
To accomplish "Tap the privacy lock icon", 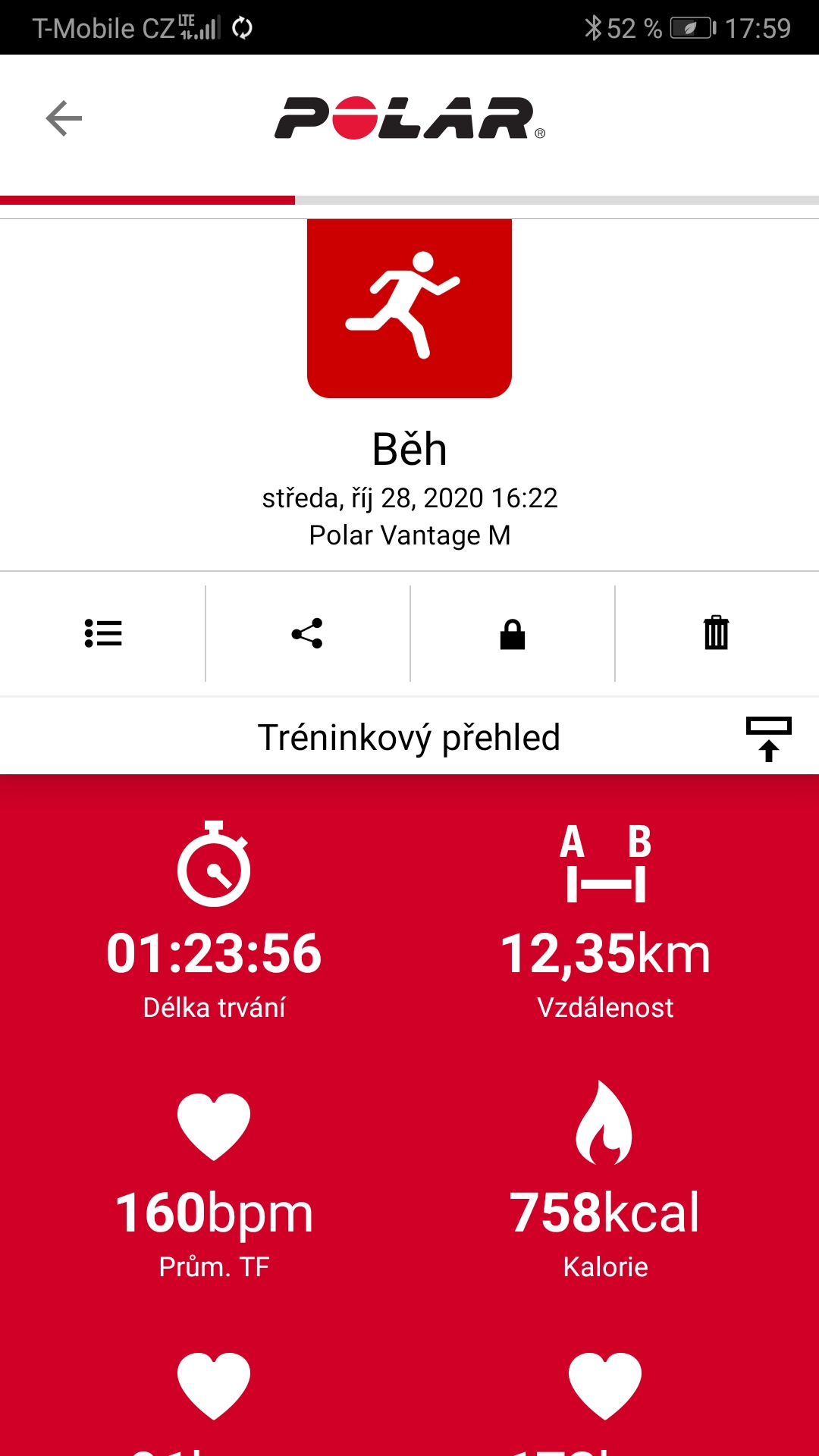I will (x=513, y=634).
